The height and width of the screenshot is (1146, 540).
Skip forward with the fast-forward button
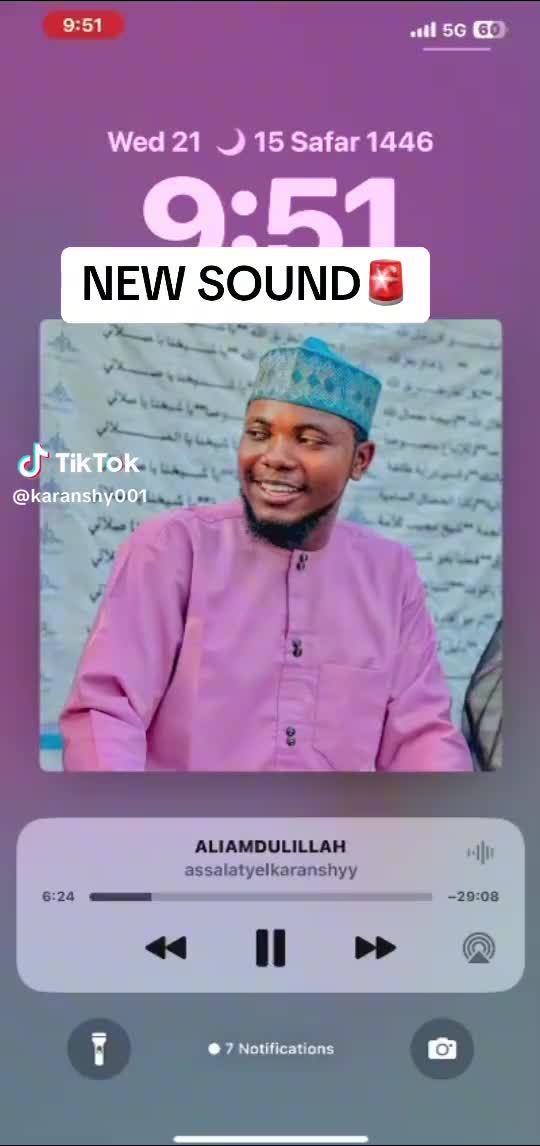pos(375,948)
